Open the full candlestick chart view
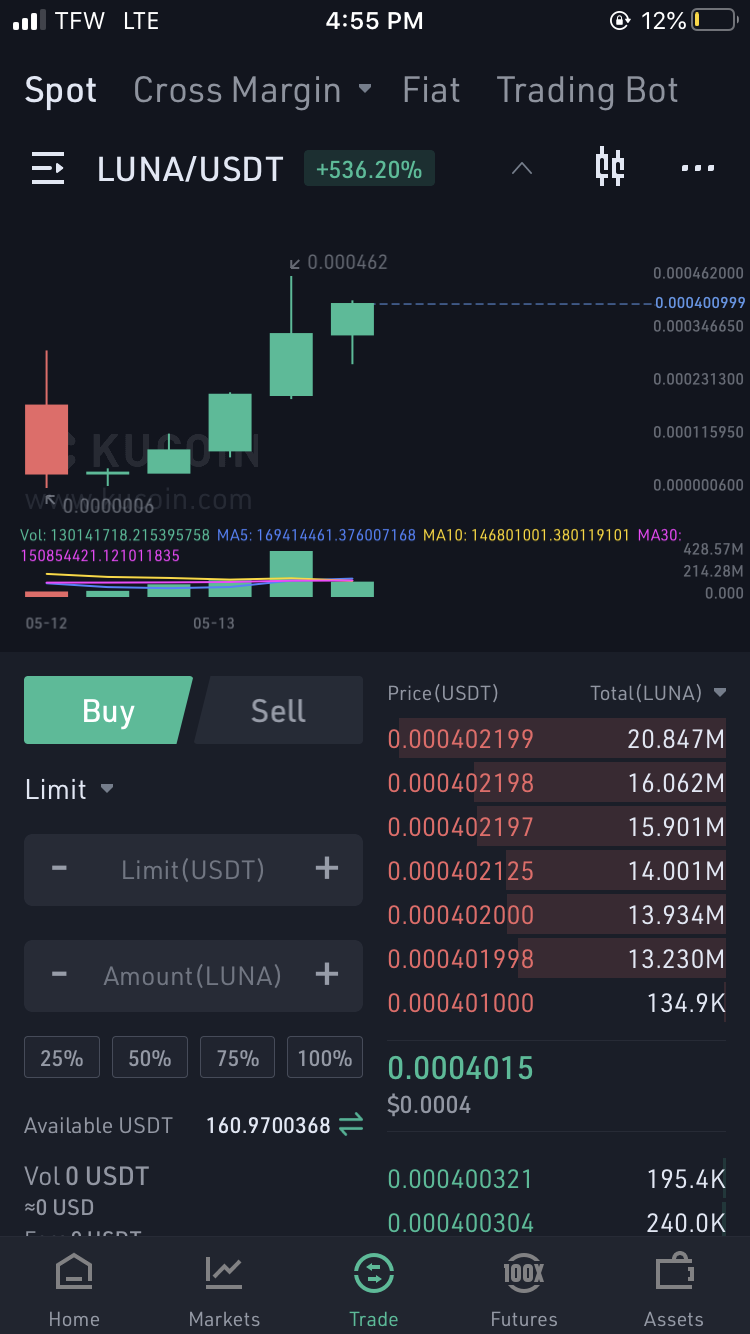750x1334 pixels. click(610, 168)
